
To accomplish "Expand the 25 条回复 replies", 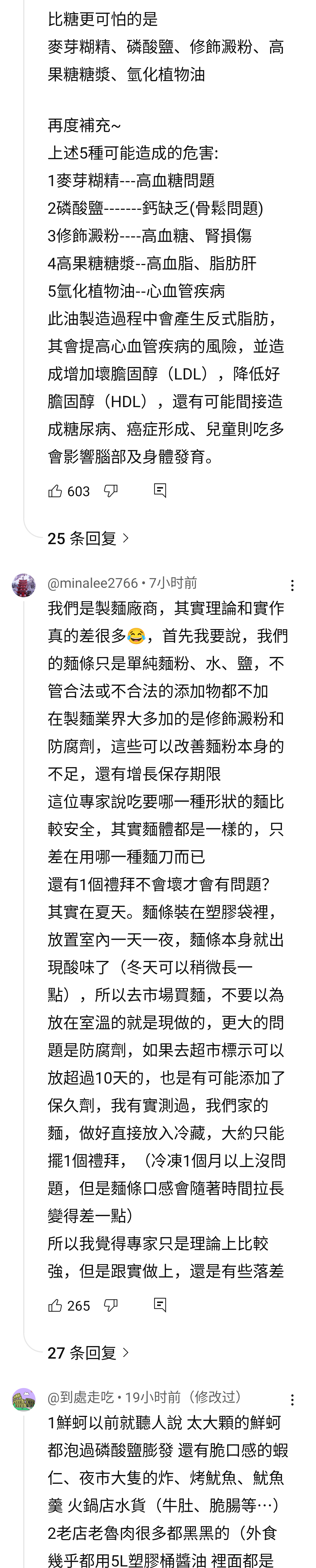I will tap(88, 538).
